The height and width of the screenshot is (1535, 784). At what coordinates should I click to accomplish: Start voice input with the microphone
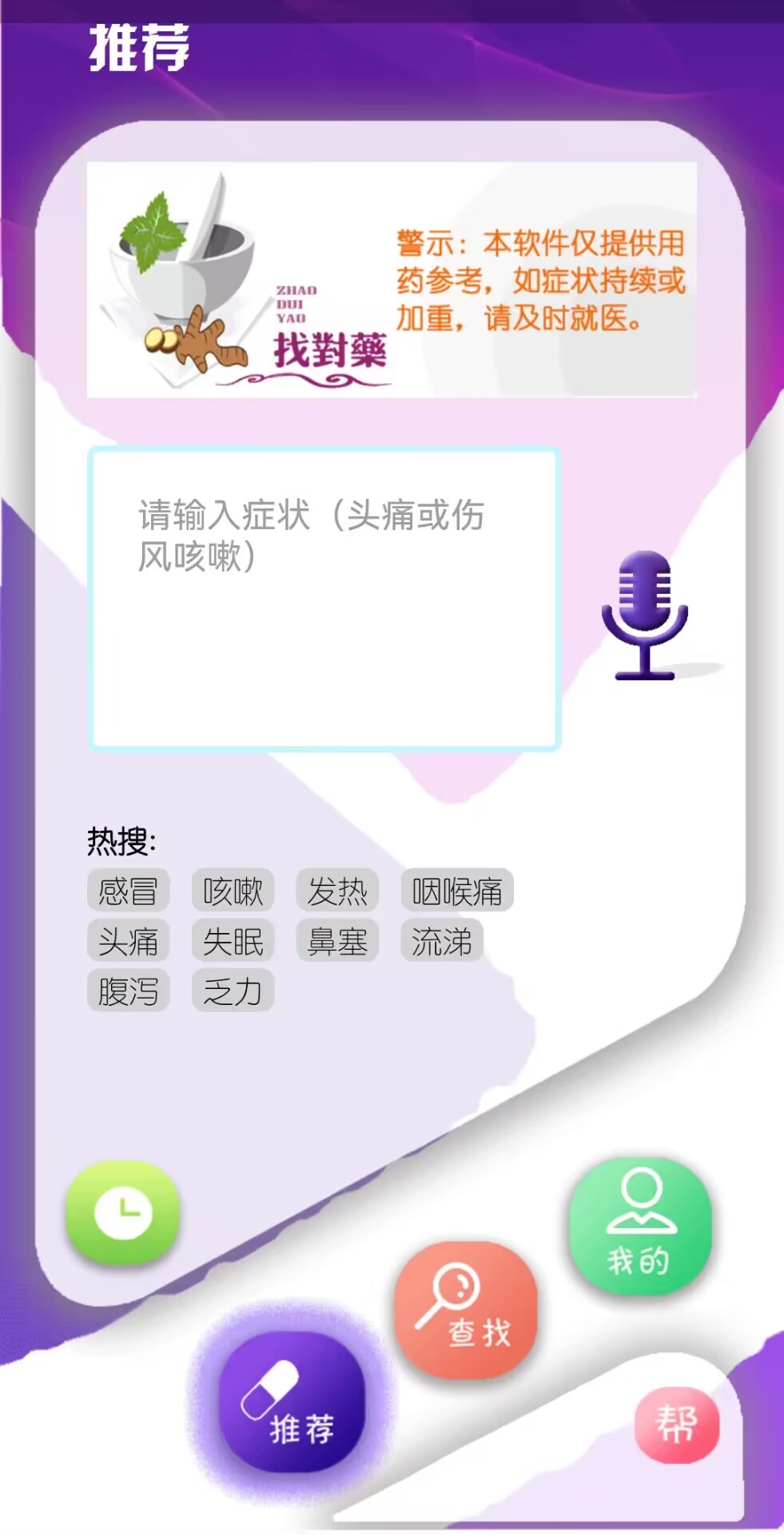(644, 615)
